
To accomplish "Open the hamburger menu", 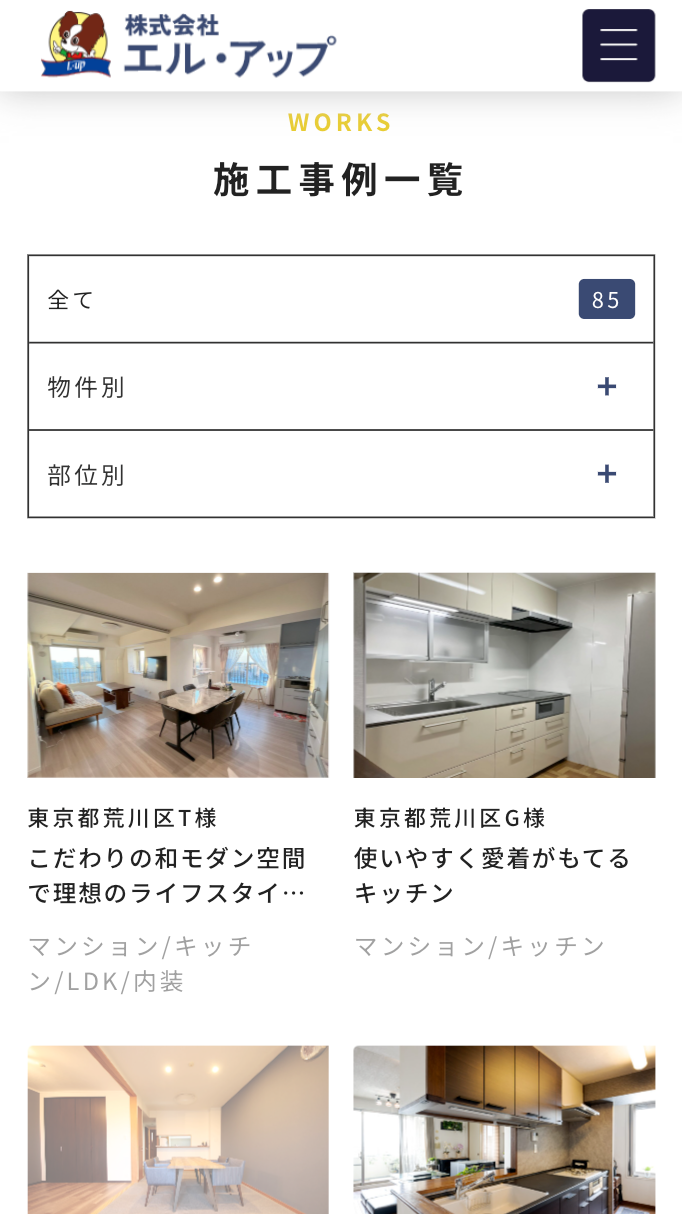I will (x=618, y=45).
